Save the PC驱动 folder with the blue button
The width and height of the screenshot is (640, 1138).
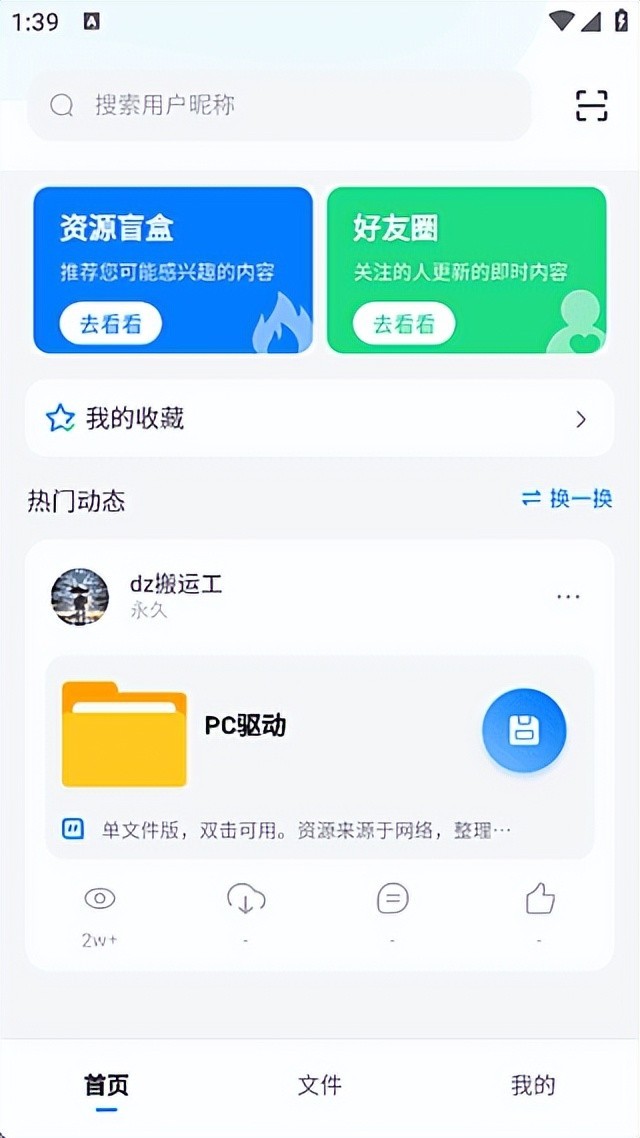pos(524,731)
